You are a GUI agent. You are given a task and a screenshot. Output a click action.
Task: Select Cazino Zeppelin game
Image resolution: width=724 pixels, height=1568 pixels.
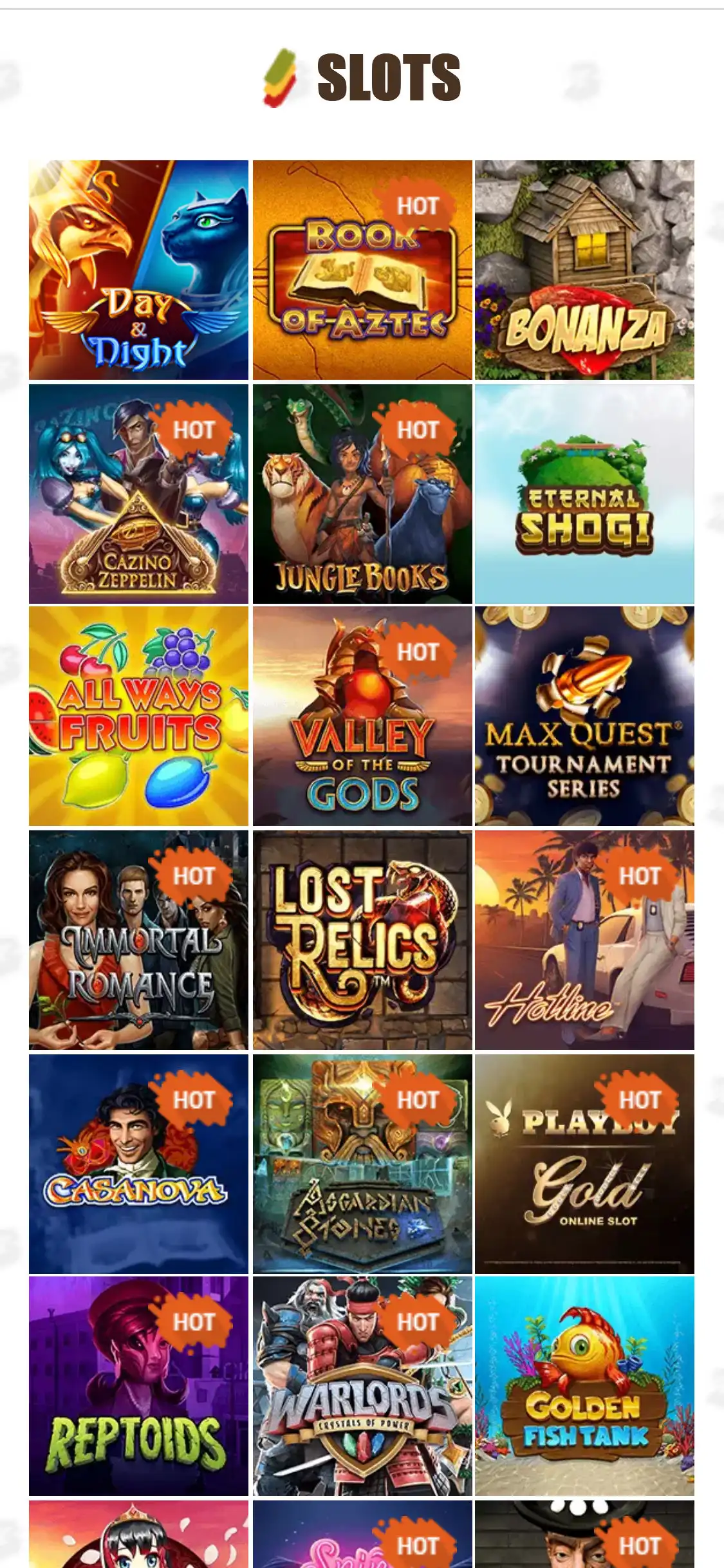tap(138, 494)
